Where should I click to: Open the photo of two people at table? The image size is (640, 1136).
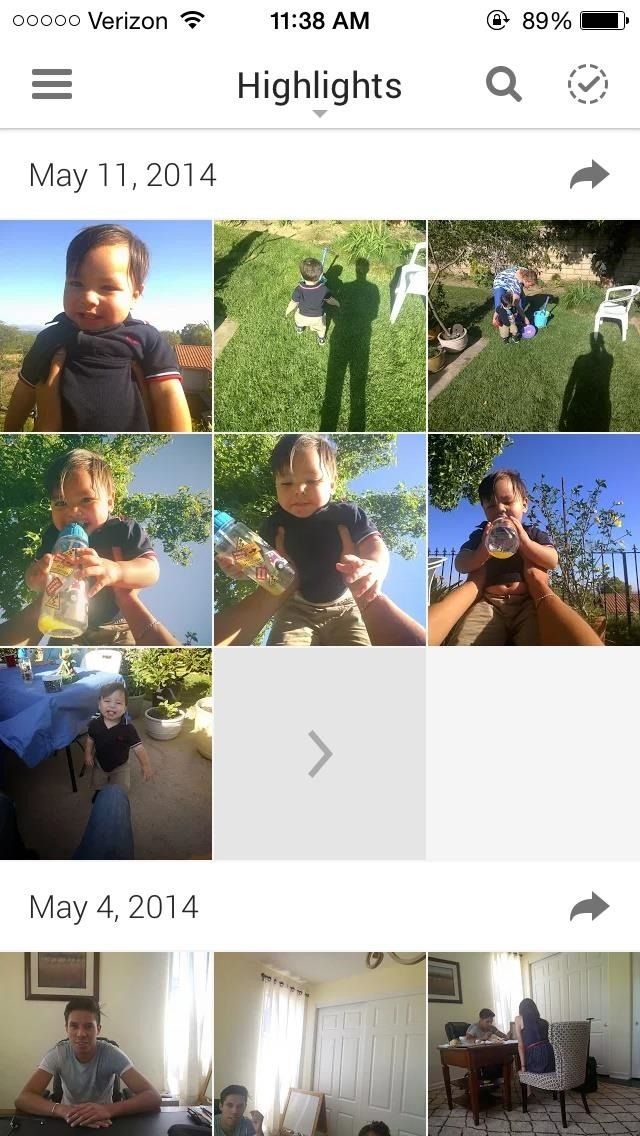coord(534,1043)
